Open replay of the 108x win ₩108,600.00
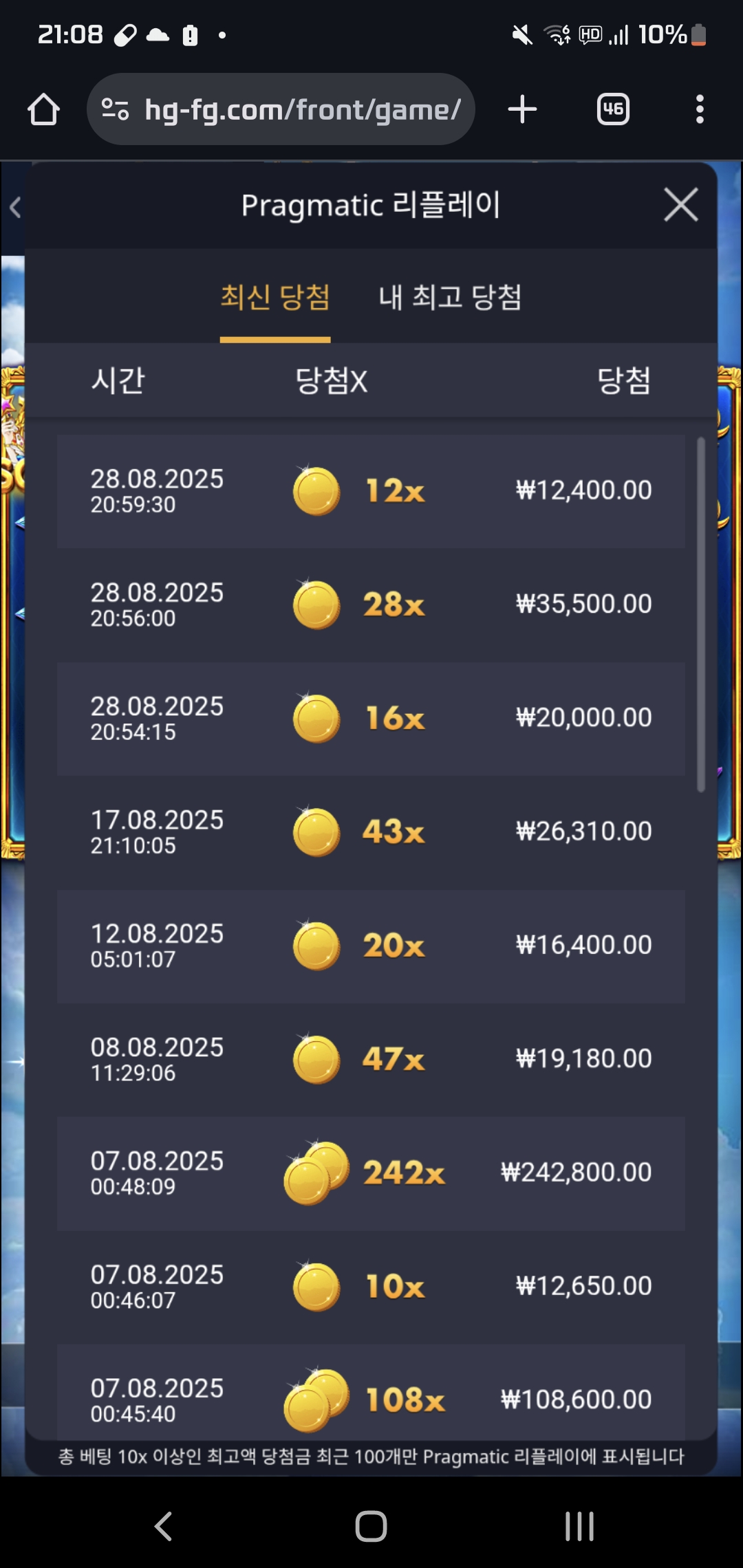Image resolution: width=743 pixels, height=1568 pixels. (371, 1397)
